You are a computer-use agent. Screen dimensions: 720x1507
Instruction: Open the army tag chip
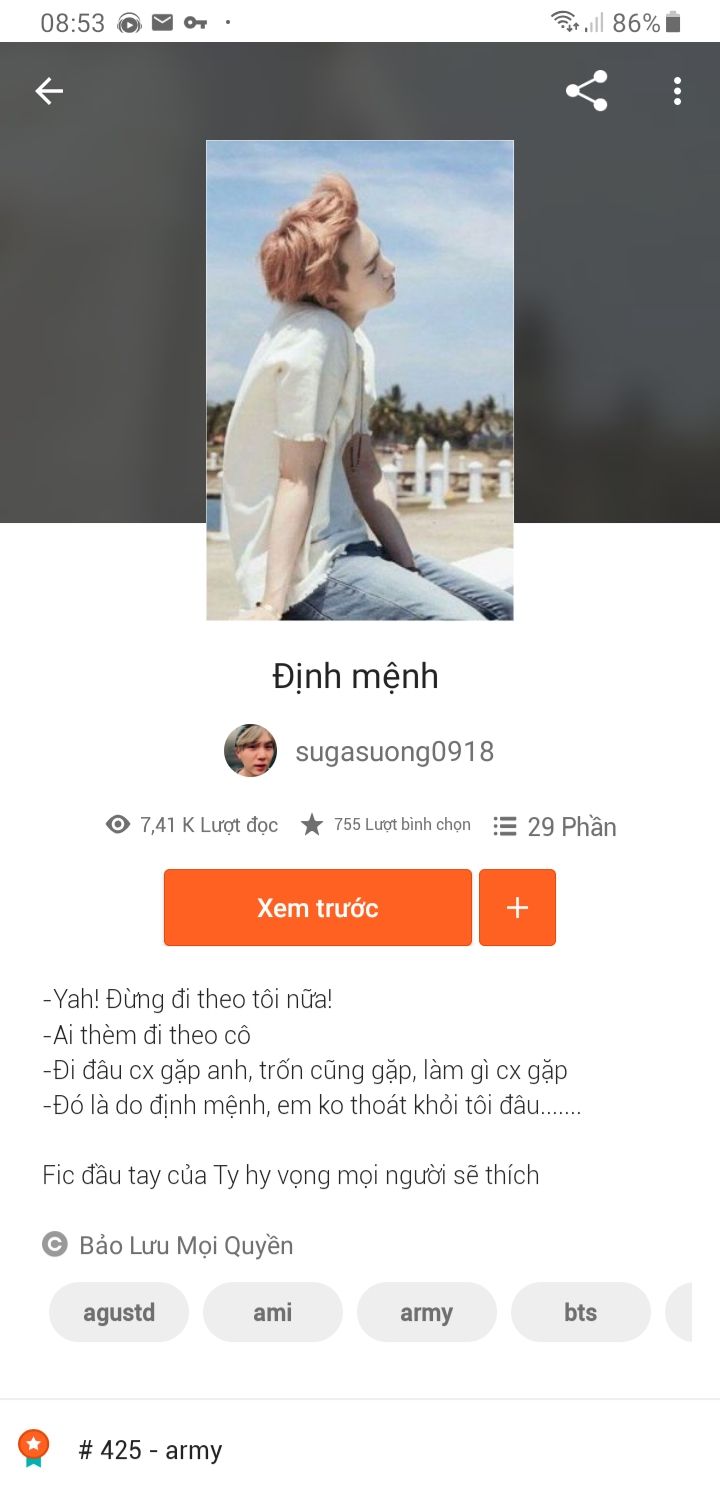pos(426,1312)
